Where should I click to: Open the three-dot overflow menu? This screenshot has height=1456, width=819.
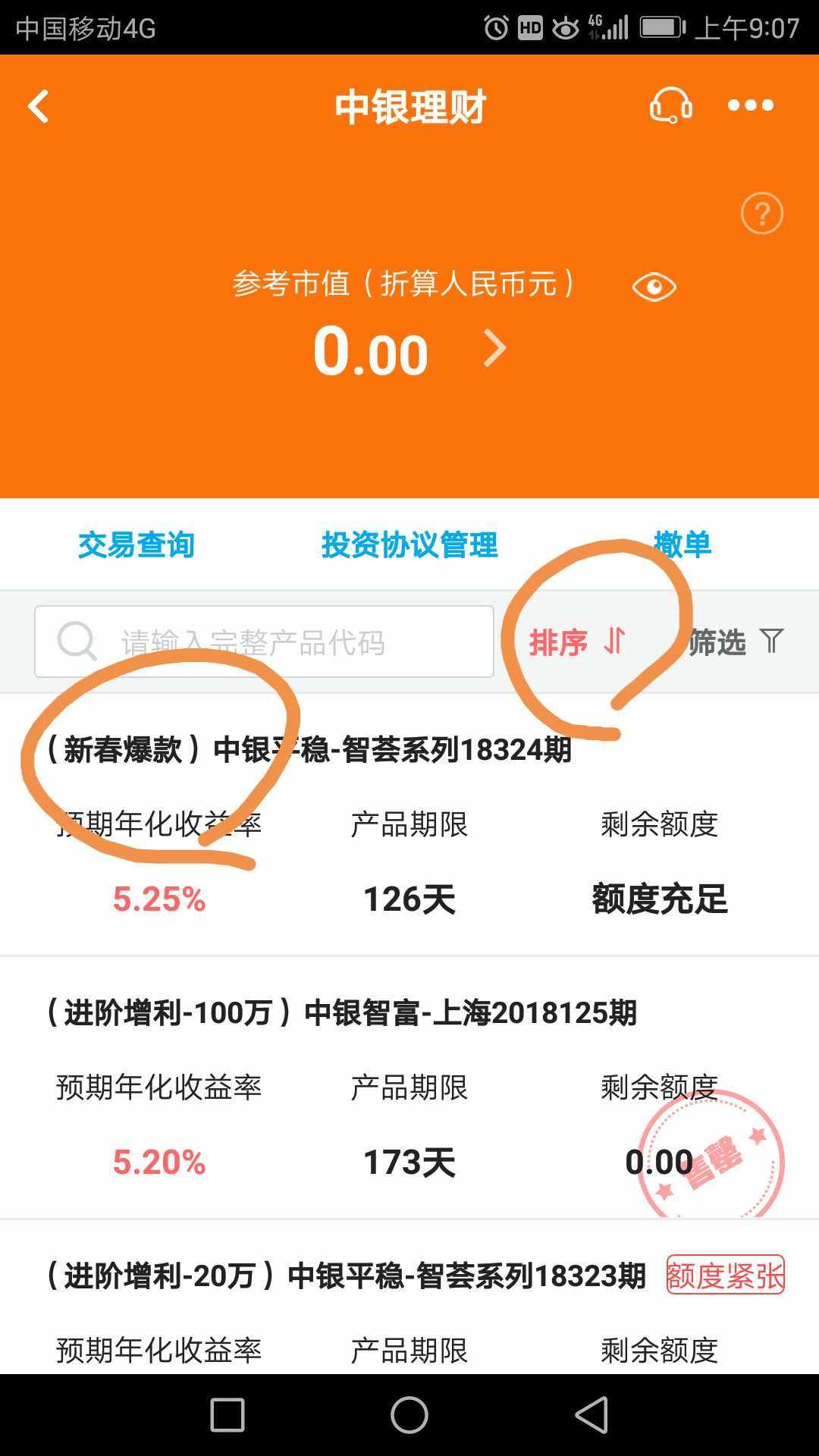750,105
